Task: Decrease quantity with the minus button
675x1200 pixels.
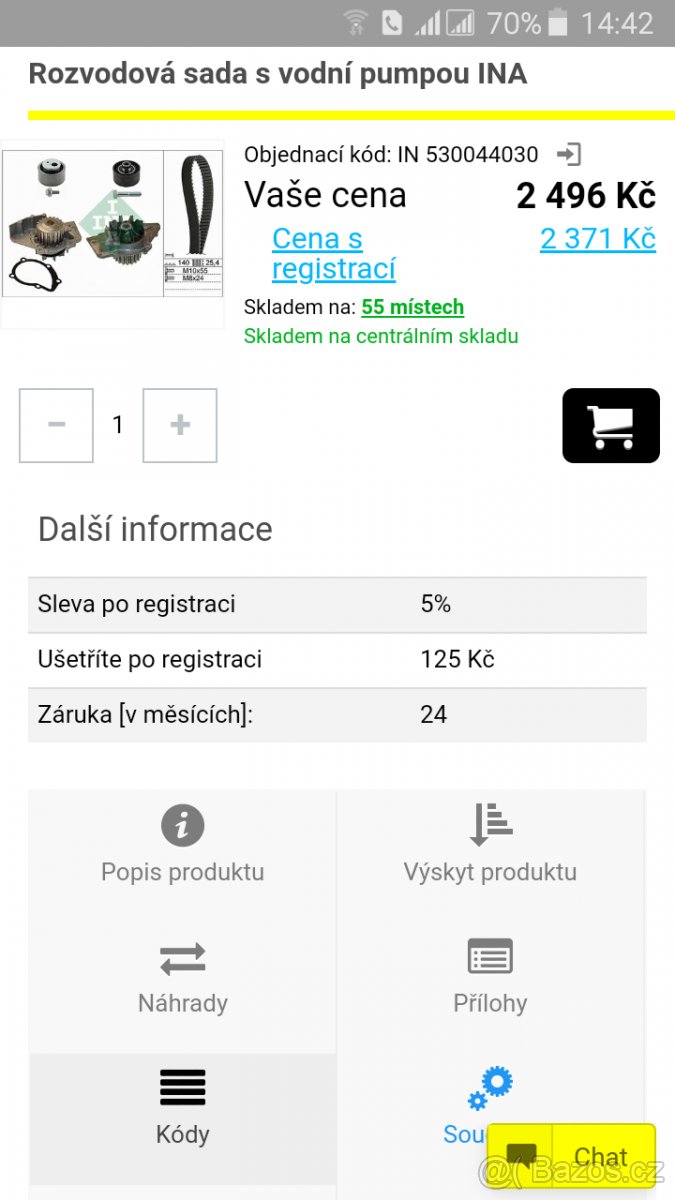Action: coord(56,426)
